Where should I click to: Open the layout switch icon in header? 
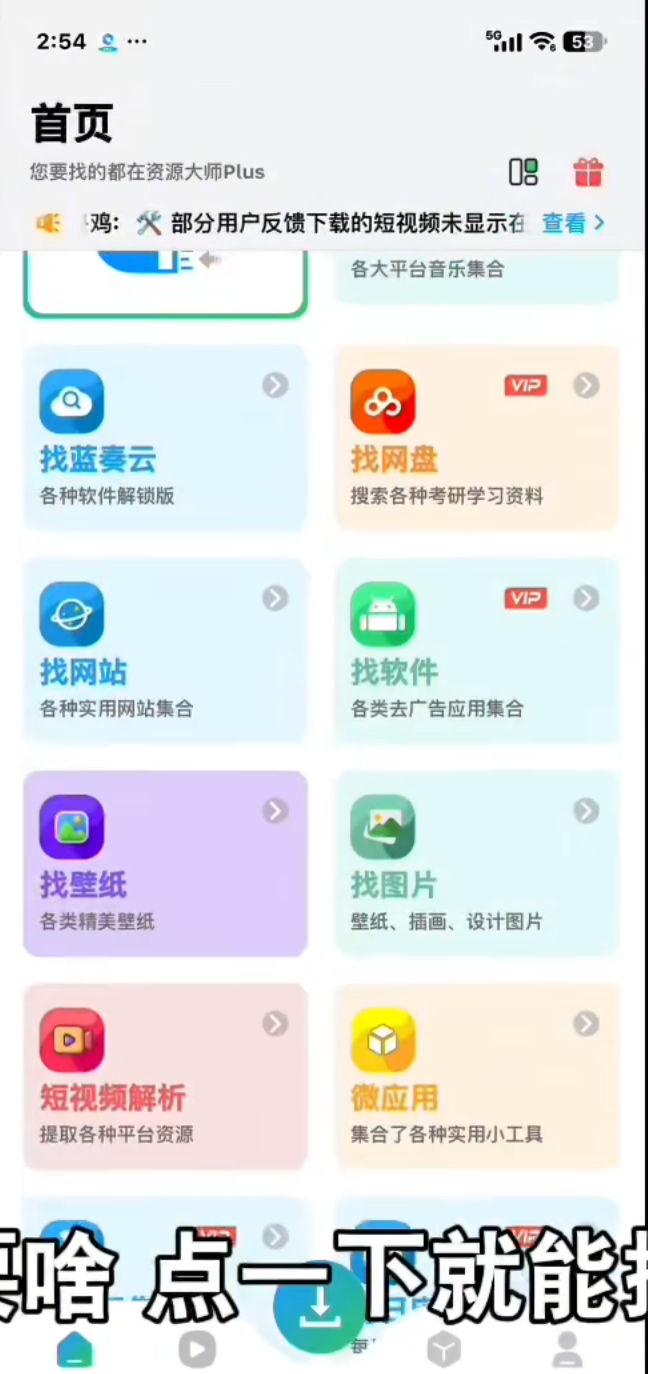pos(523,172)
